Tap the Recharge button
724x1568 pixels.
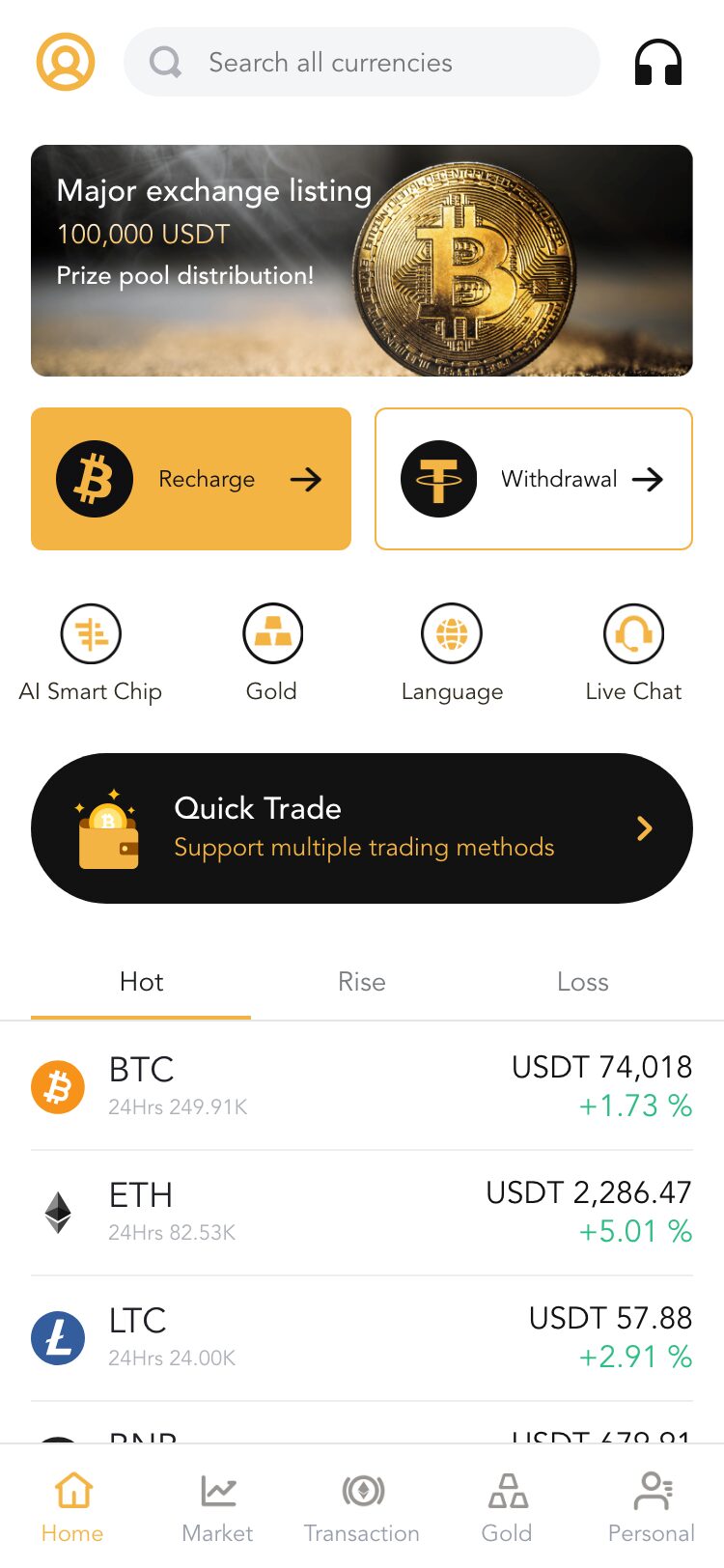pyautogui.click(x=191, y=479)
